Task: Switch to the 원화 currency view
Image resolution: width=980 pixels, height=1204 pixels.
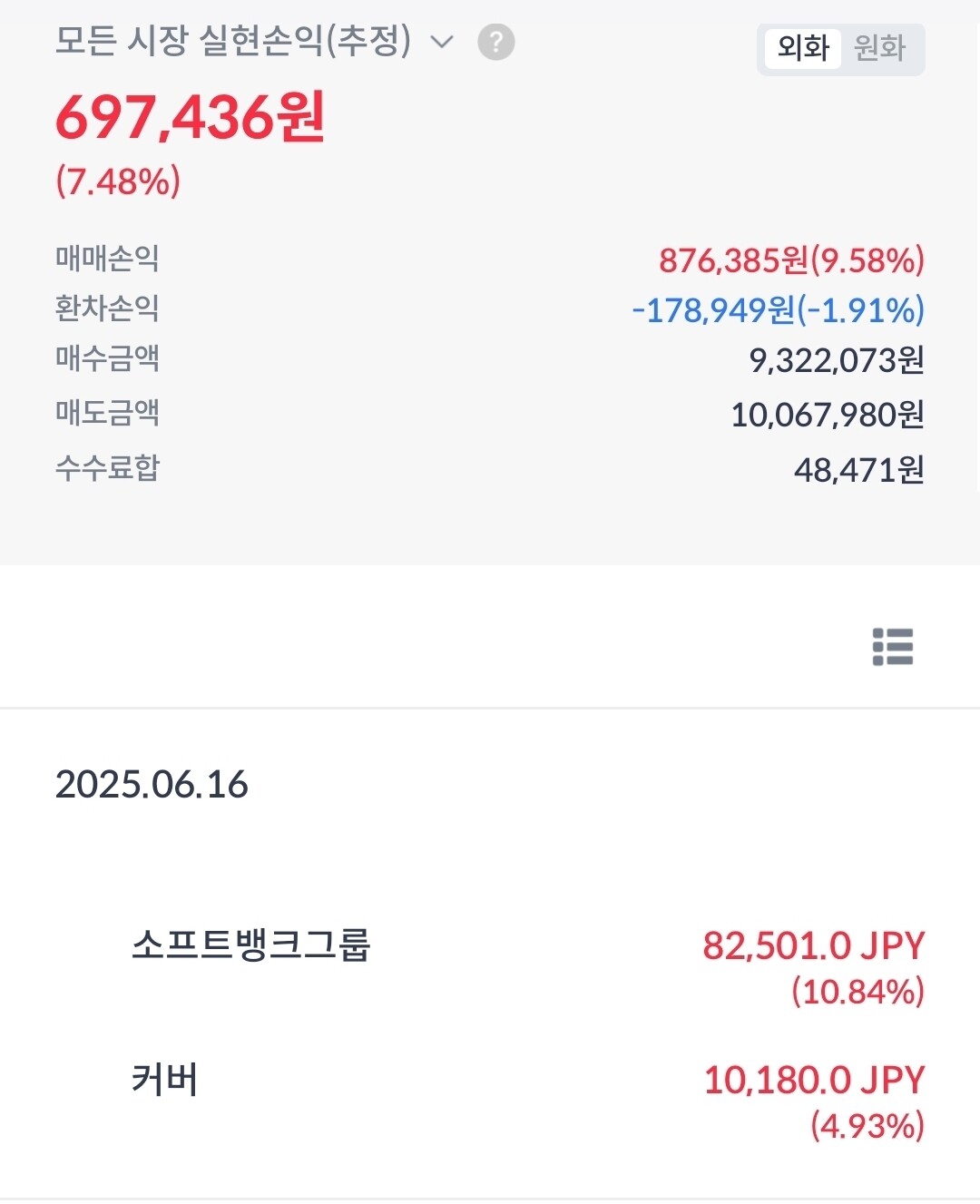Action: [879, 48]
